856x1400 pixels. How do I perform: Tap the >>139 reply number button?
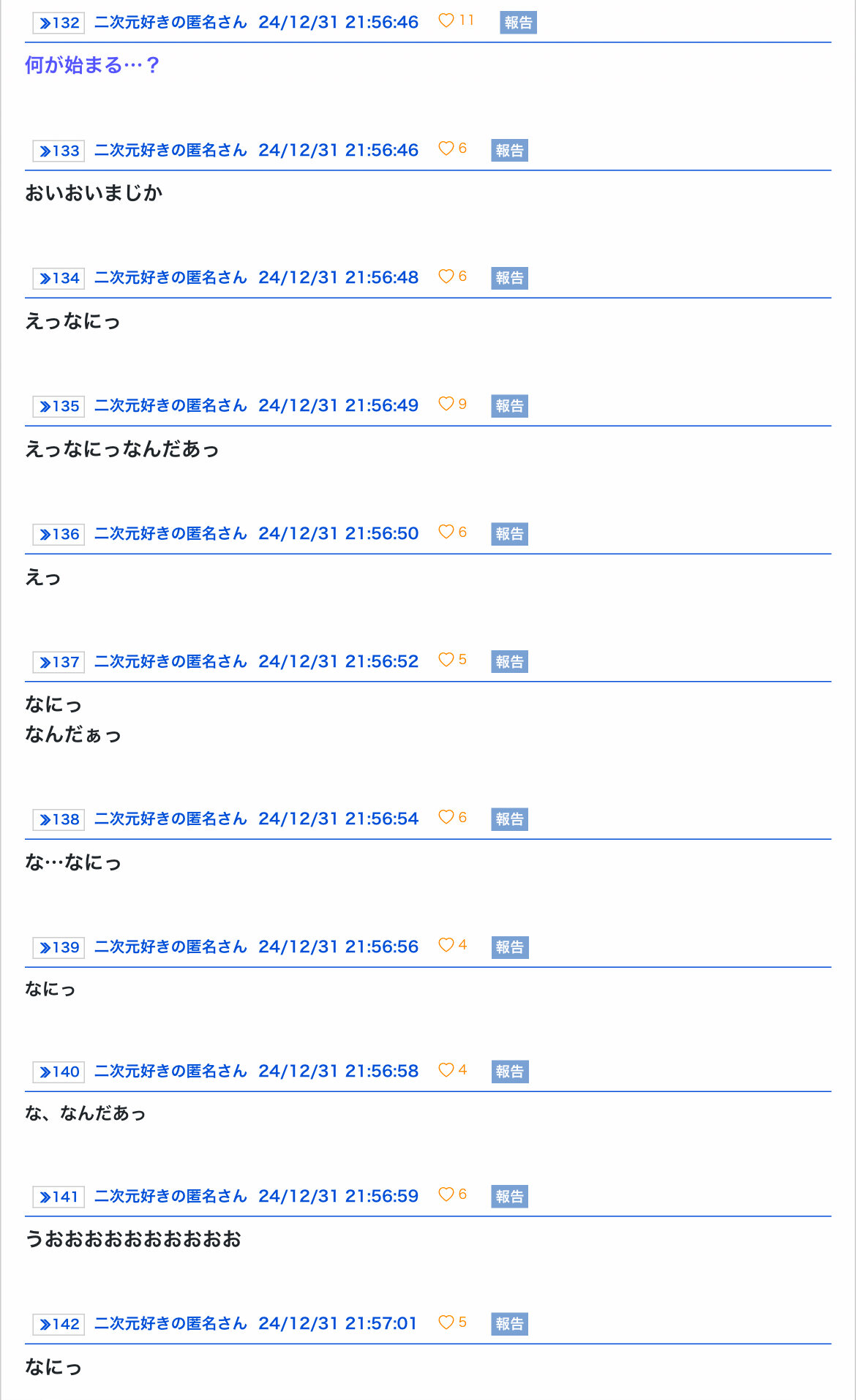59,947
